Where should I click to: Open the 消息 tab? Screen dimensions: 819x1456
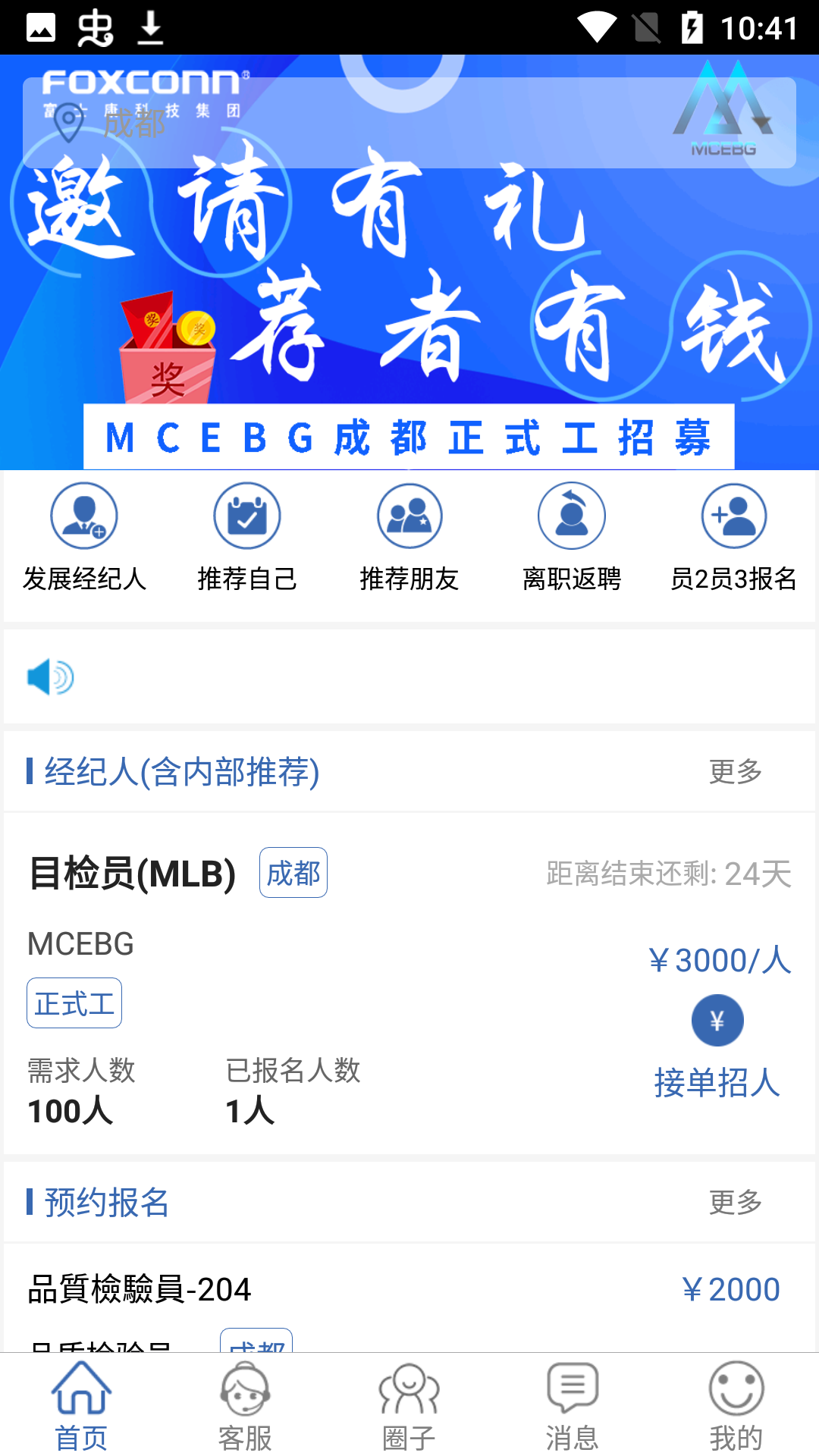573,1405
